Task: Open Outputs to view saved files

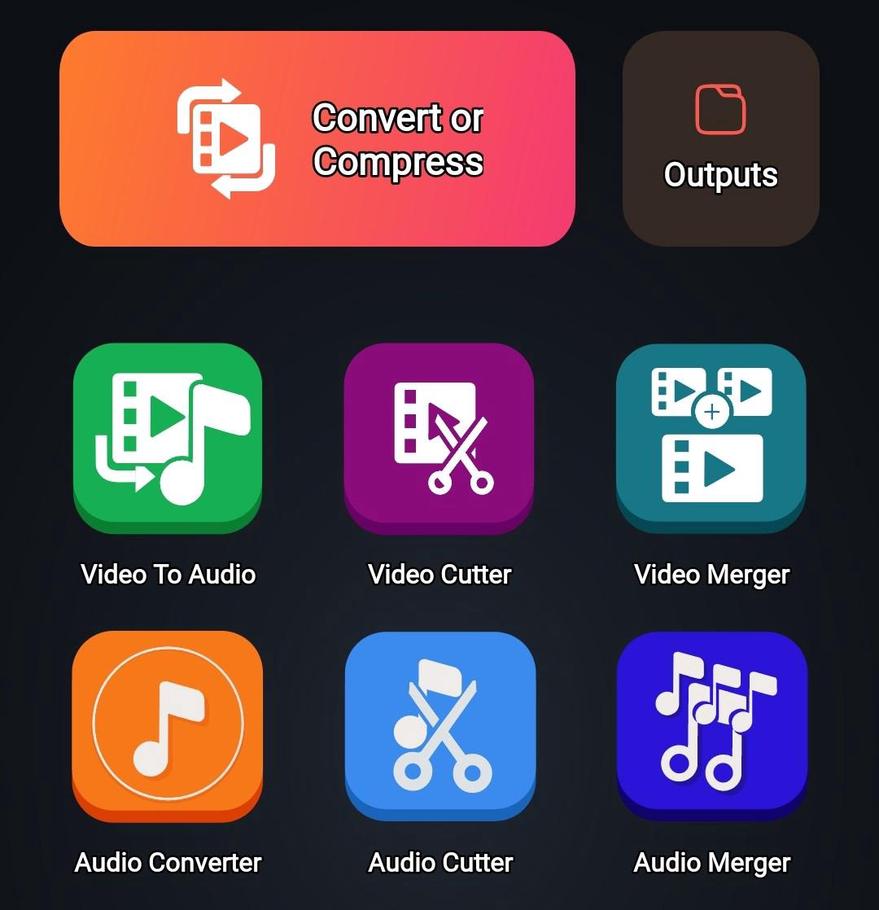Action: point(719,135)
